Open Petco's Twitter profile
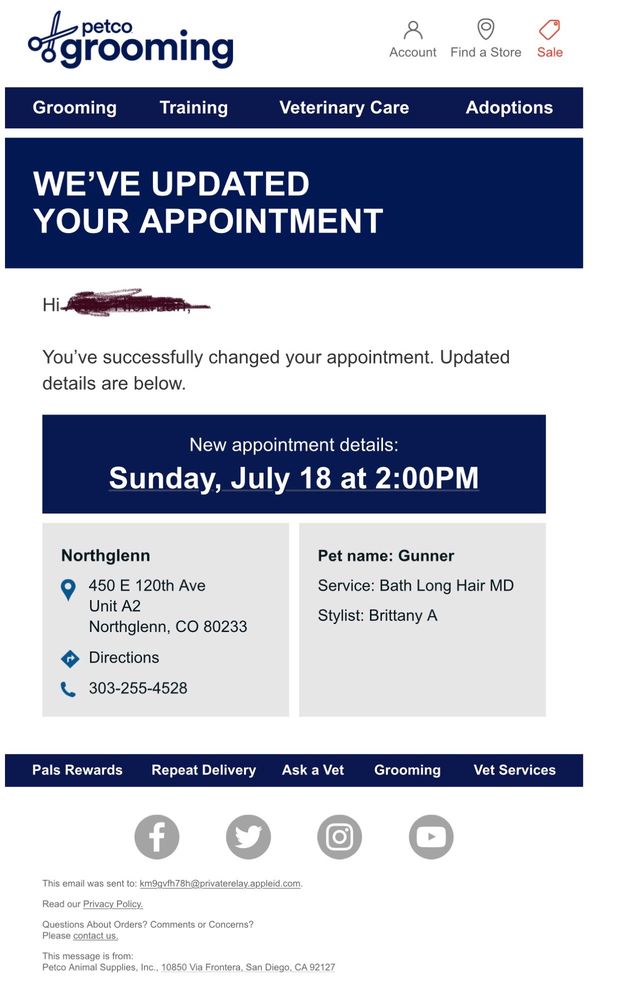 [248, 837]
